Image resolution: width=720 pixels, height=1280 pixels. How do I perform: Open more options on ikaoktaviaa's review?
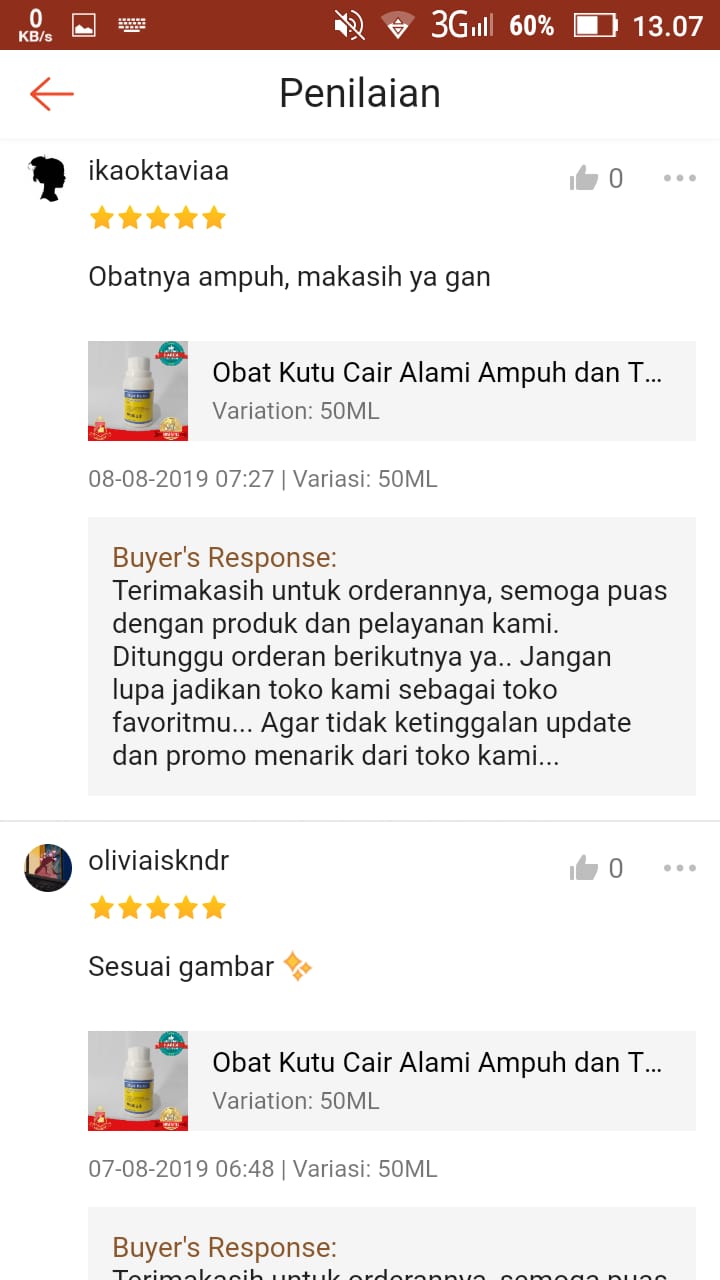679,179
